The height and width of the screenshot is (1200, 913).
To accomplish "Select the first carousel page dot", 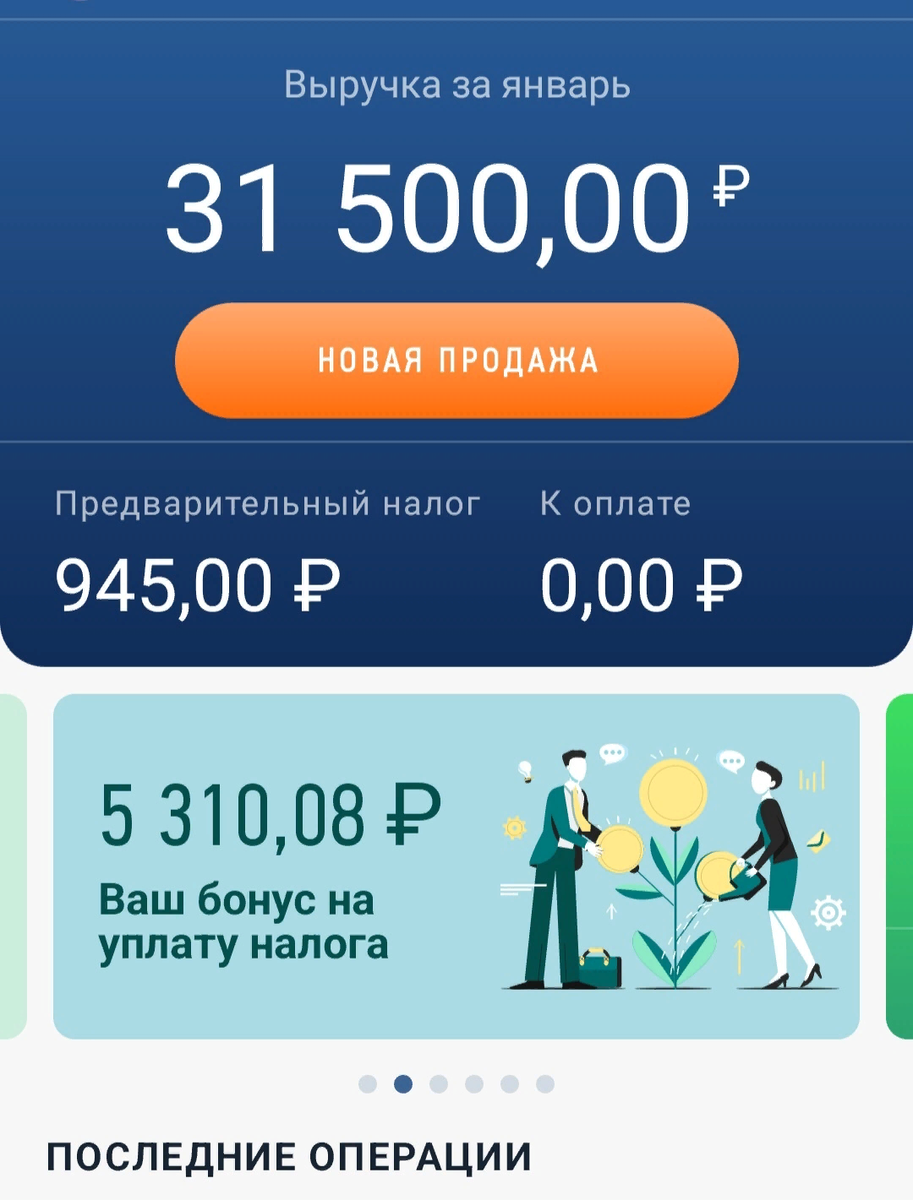I will tap(366, 1081).
